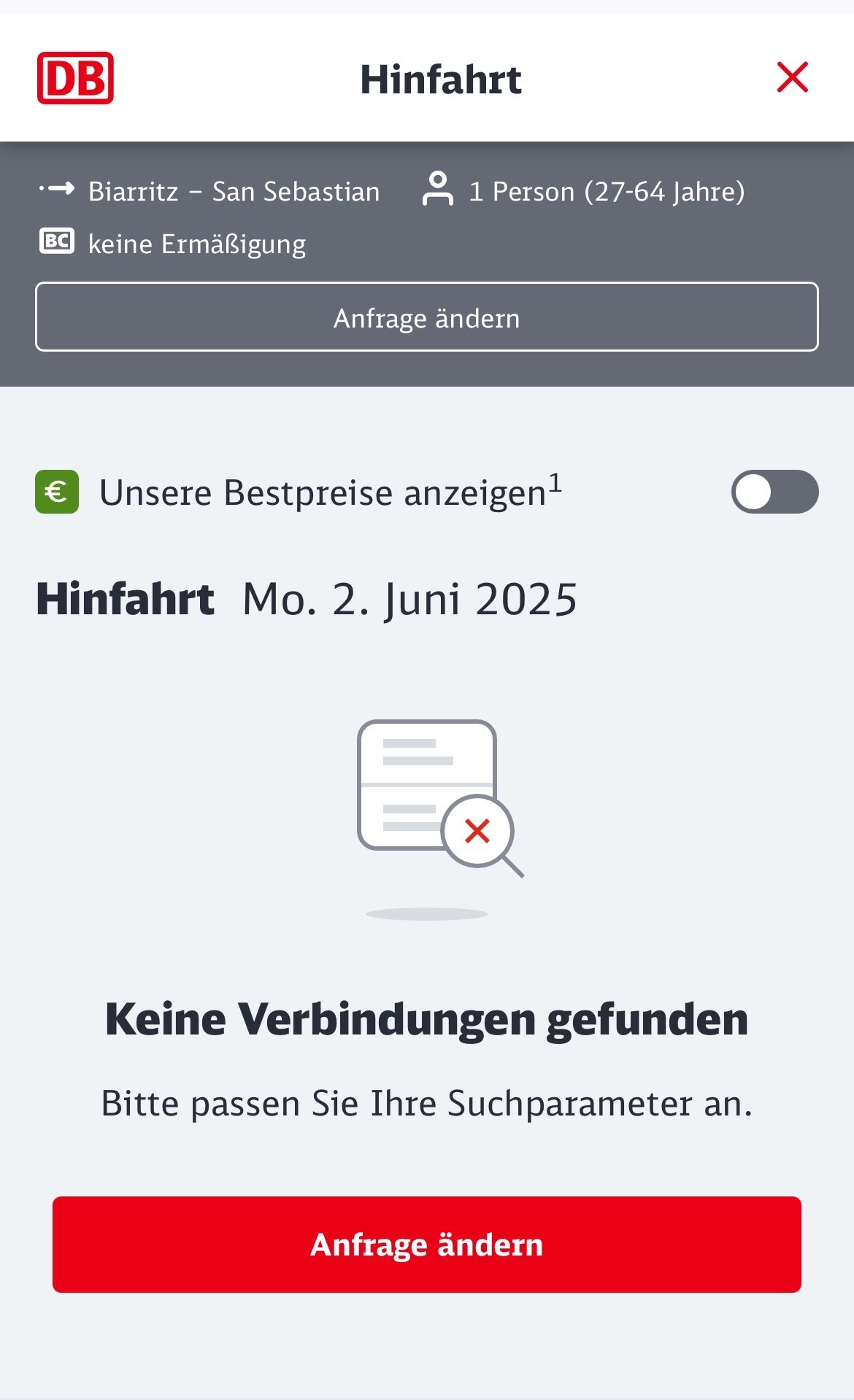
Task: Tap the outlined Anfrage ändern button in the header
Action: click(x=427, y=317)
